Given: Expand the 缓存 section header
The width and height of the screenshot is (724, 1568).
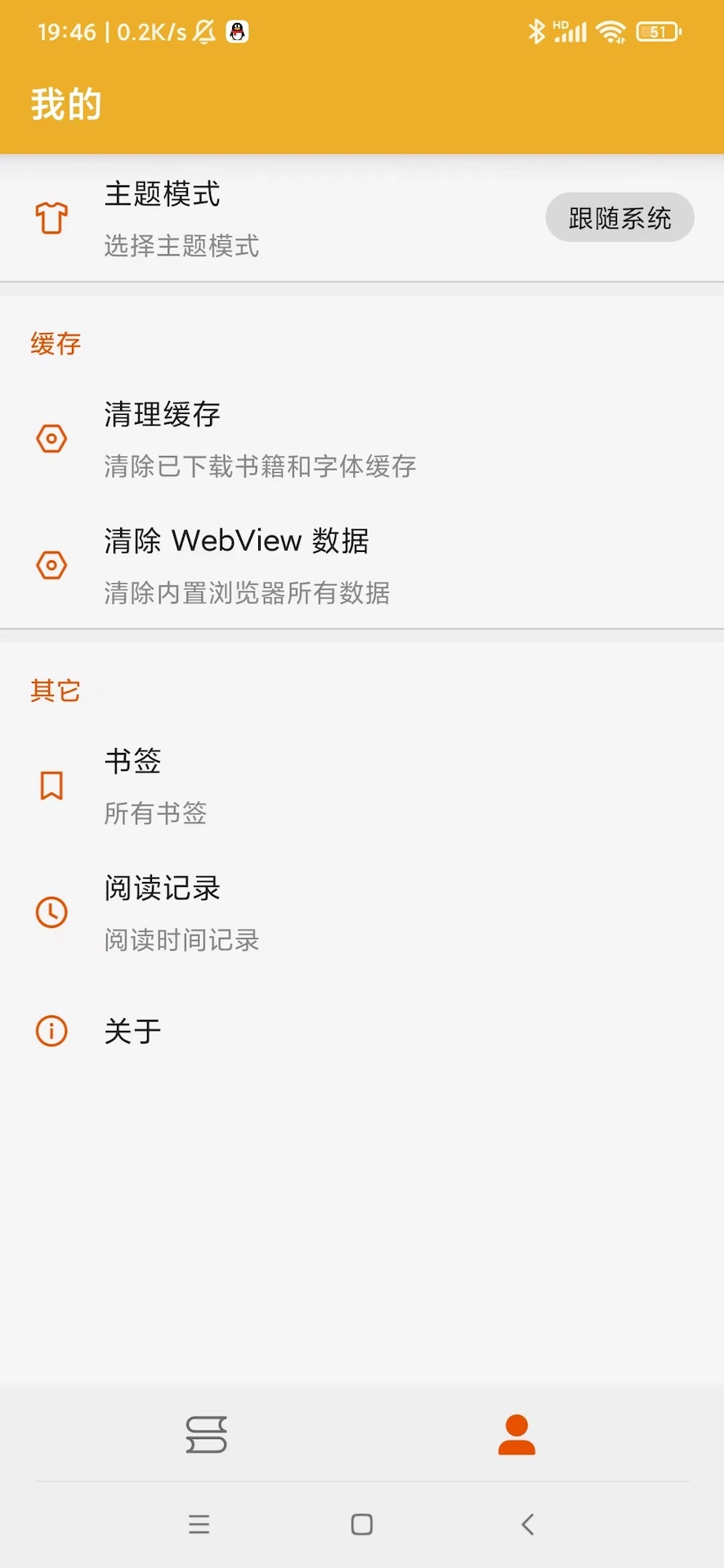Looking at the screenshot, I should (x=55, y=343).
